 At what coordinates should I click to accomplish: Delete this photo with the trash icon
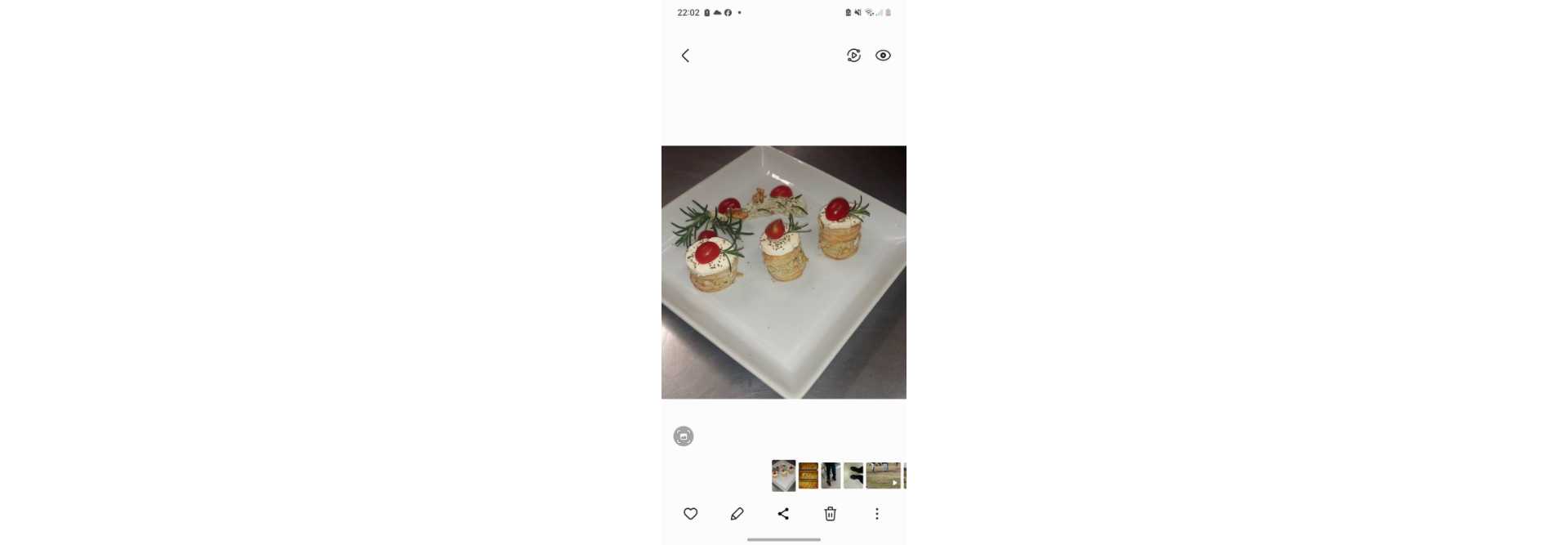pos(830,514)
